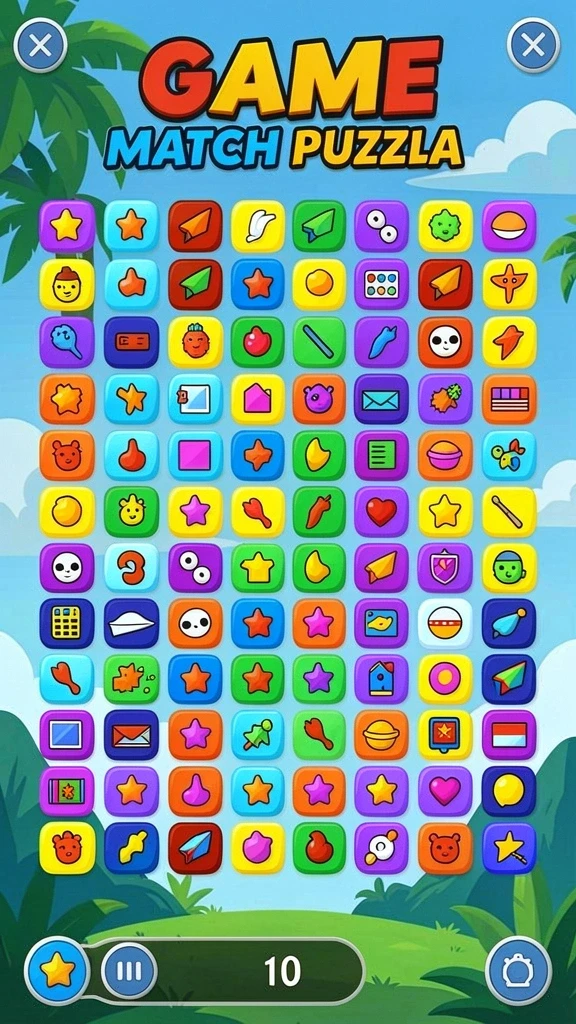Pick the red apple tile

coord(258,342)
